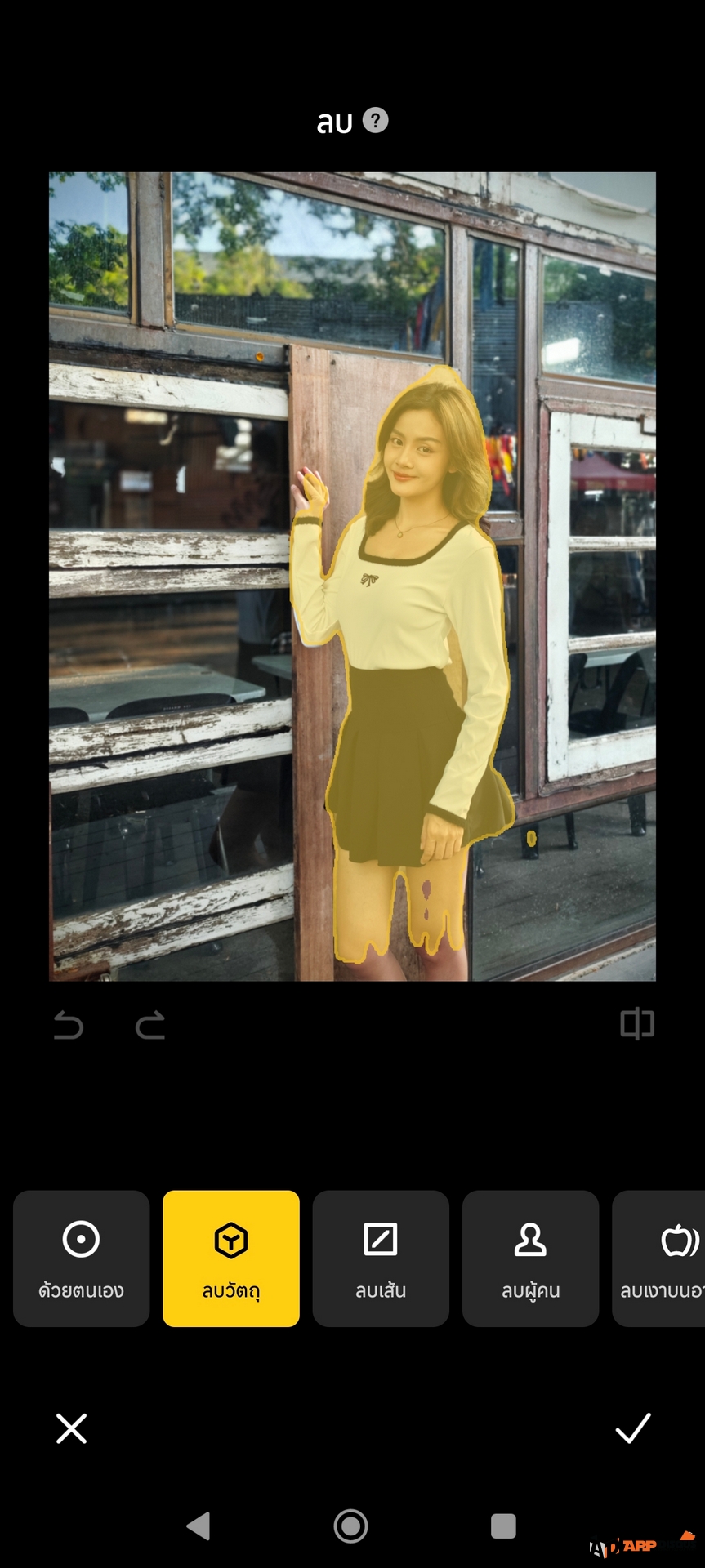Open the help icon next to ลบ
The width and height of the screenshot is (705, 1568).
pyautogui.click(x=375, y=121)
